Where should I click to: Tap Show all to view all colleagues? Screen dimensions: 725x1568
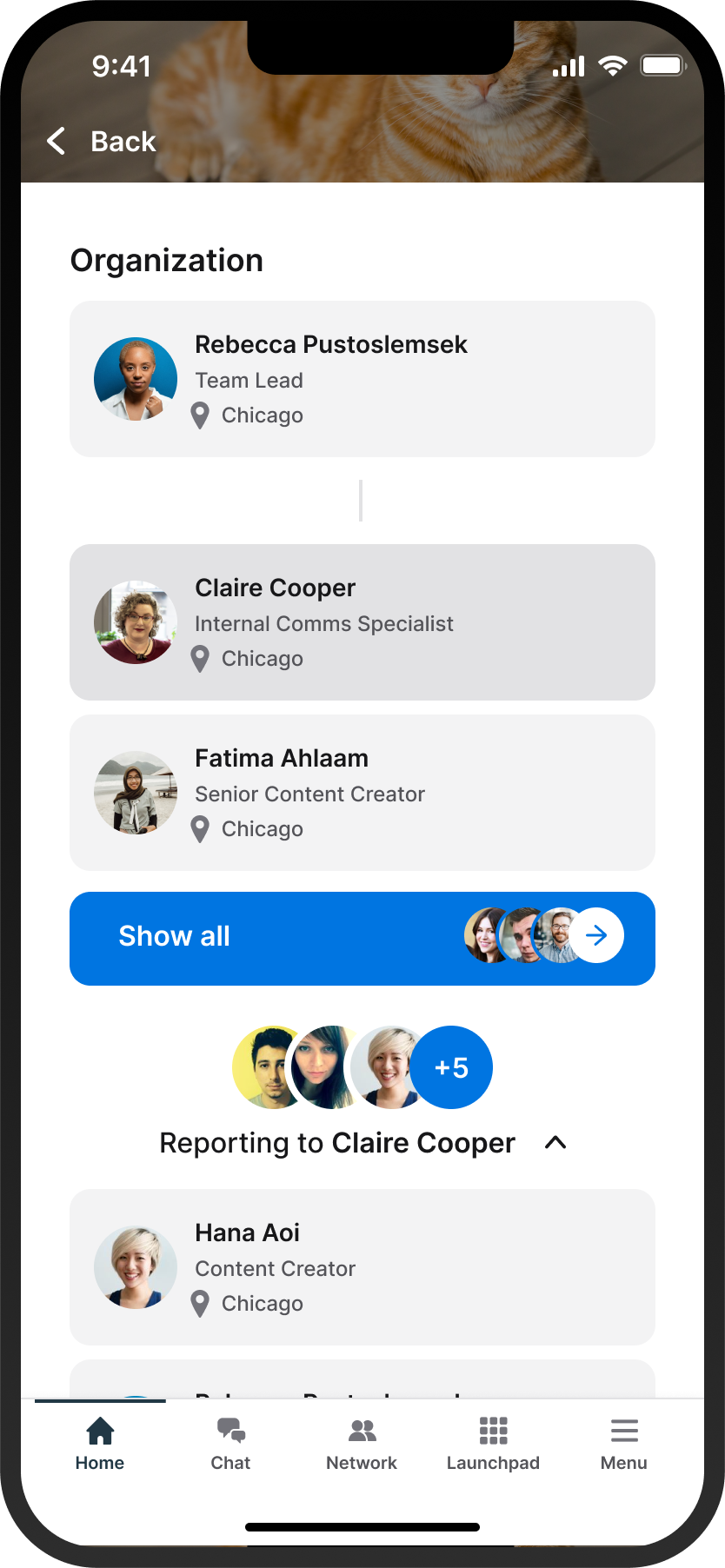pyautogui.click(x=362, y=939)
